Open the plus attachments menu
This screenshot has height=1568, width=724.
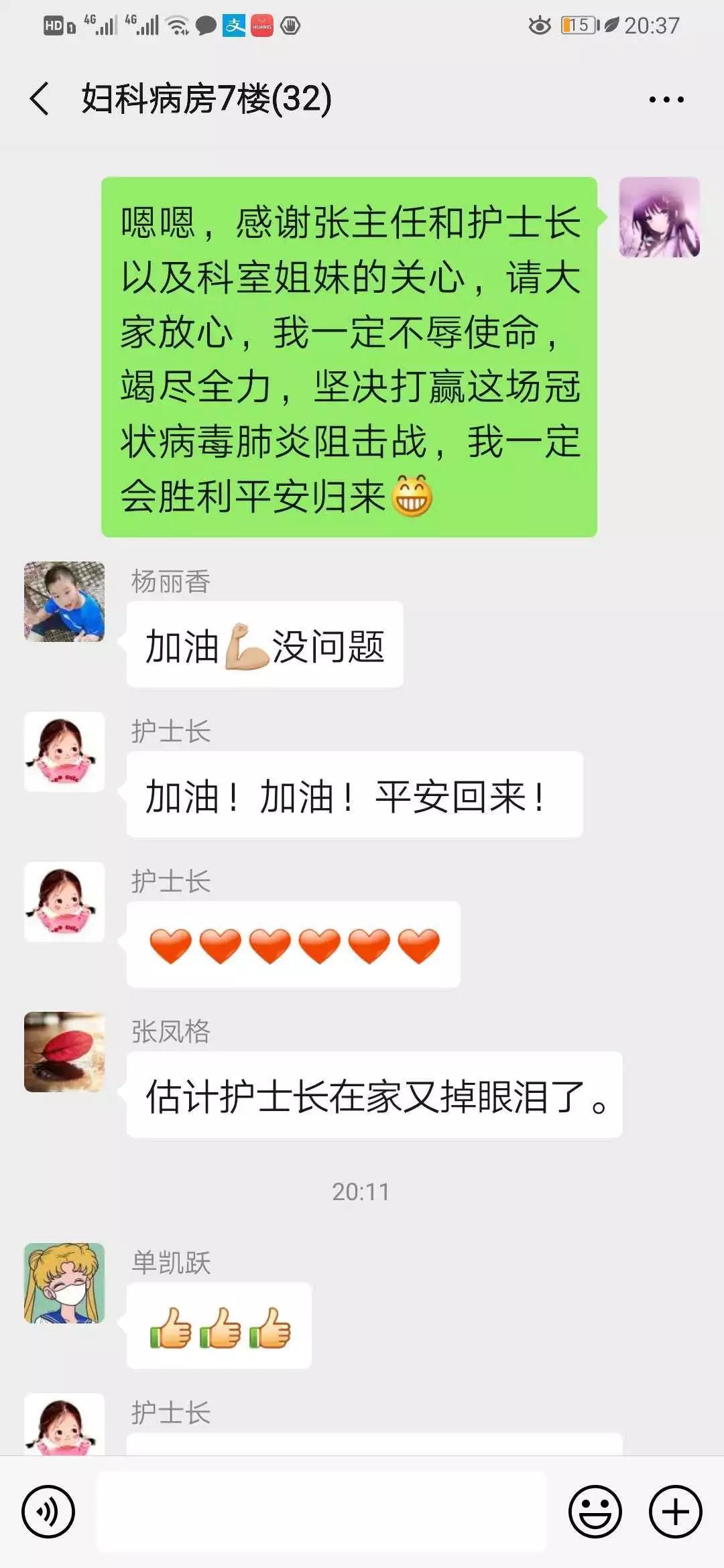[x=675, y=1512]
